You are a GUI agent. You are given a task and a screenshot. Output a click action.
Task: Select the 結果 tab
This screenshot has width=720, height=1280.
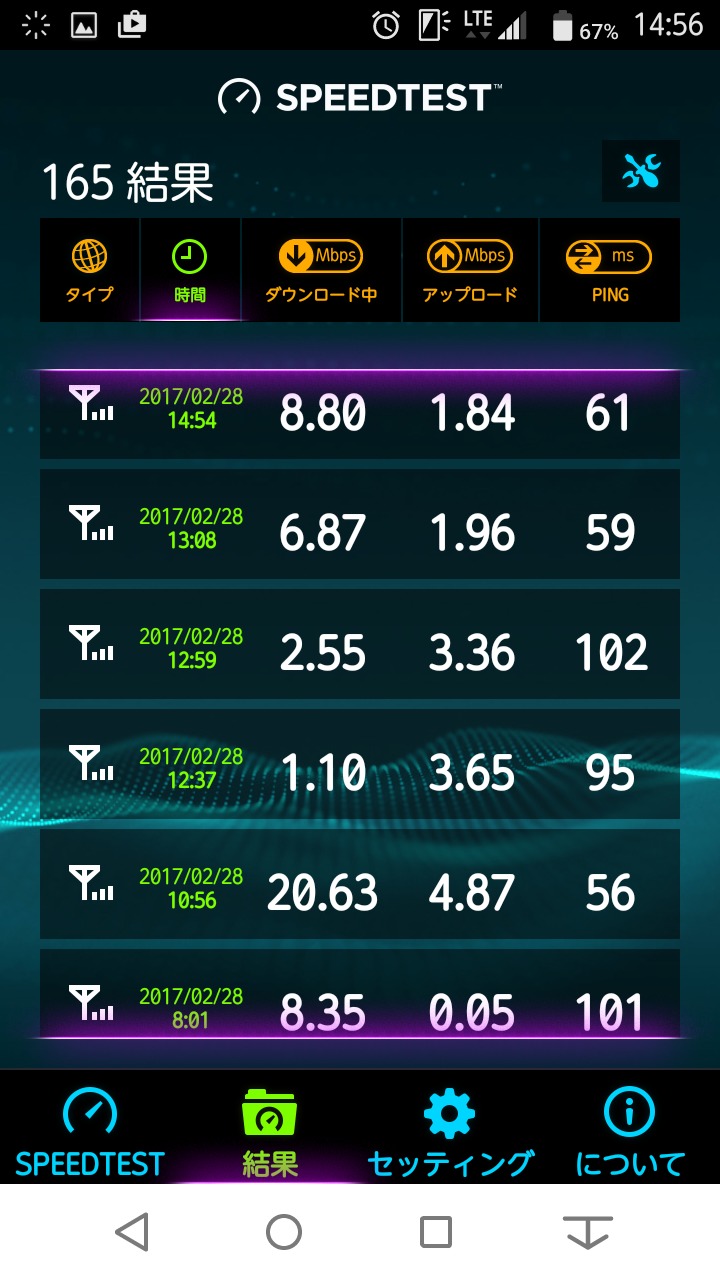[x=270, y=1130]
